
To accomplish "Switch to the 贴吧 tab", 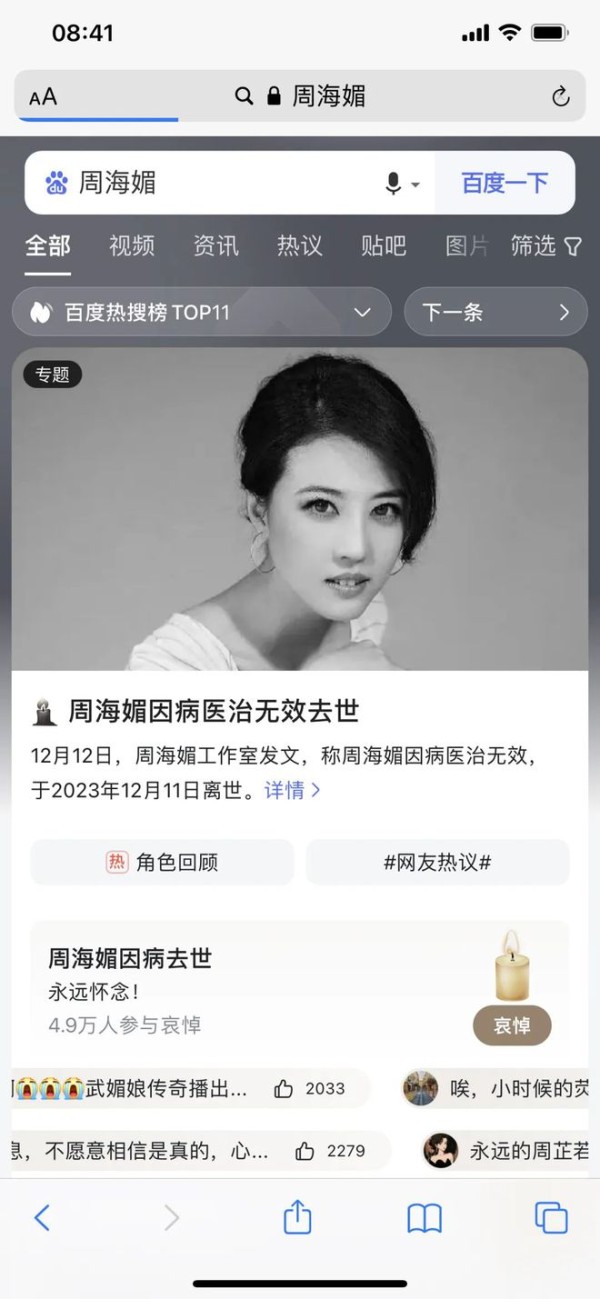I will [383, 246].
